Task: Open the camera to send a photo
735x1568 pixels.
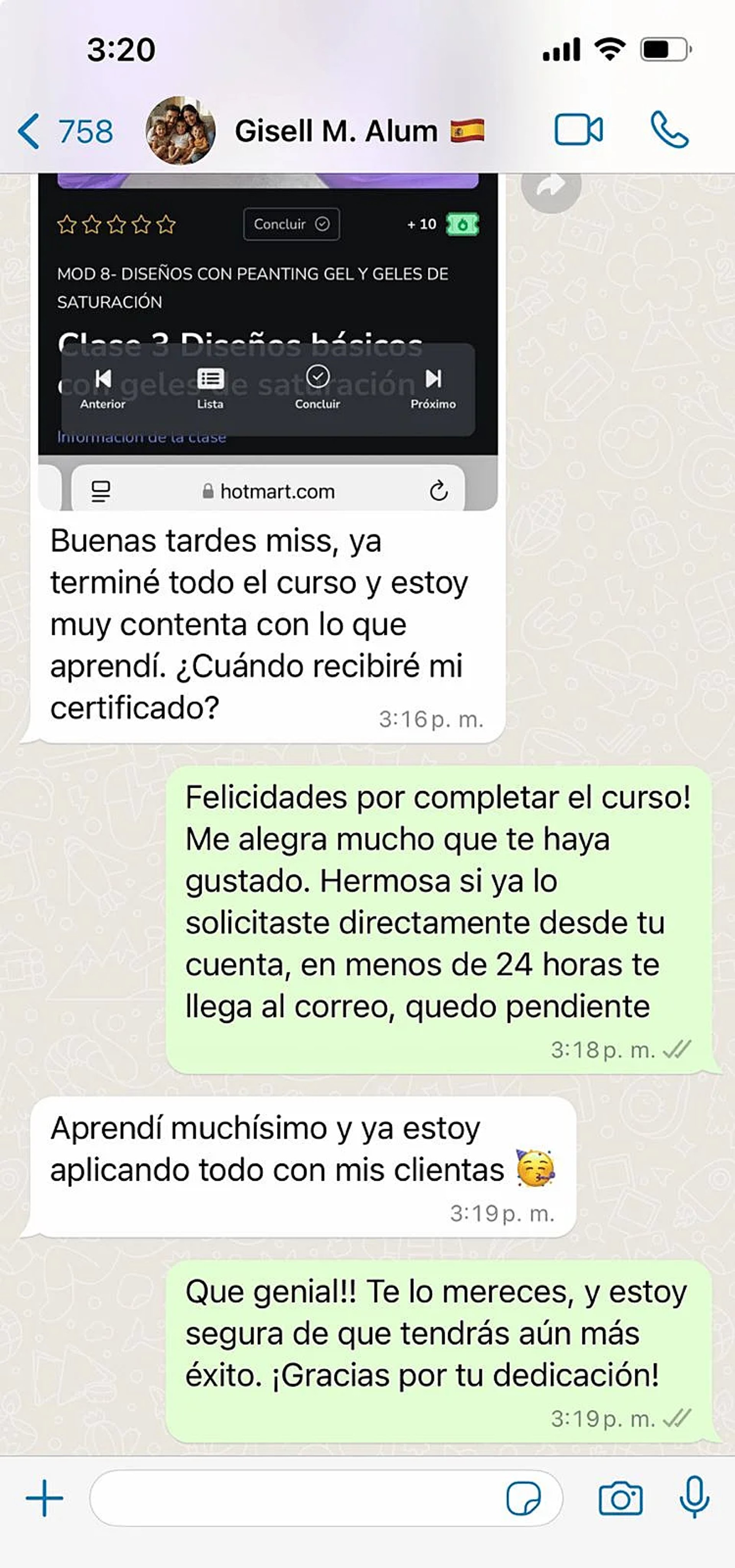Action: click(x=620, y=1498)
